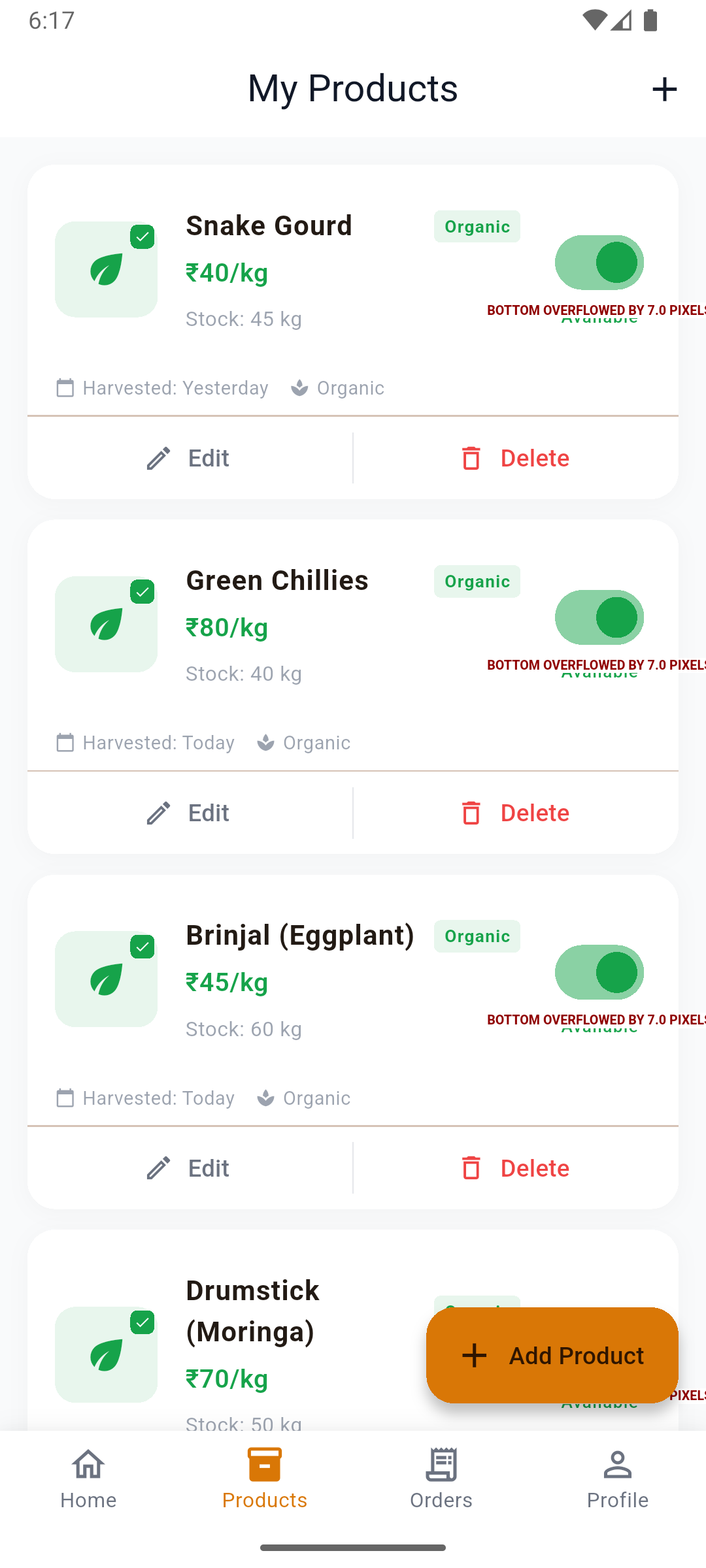Switch to the Orders tab
The width and height of the screenshot is (706, 1568).
(441, 1479)
